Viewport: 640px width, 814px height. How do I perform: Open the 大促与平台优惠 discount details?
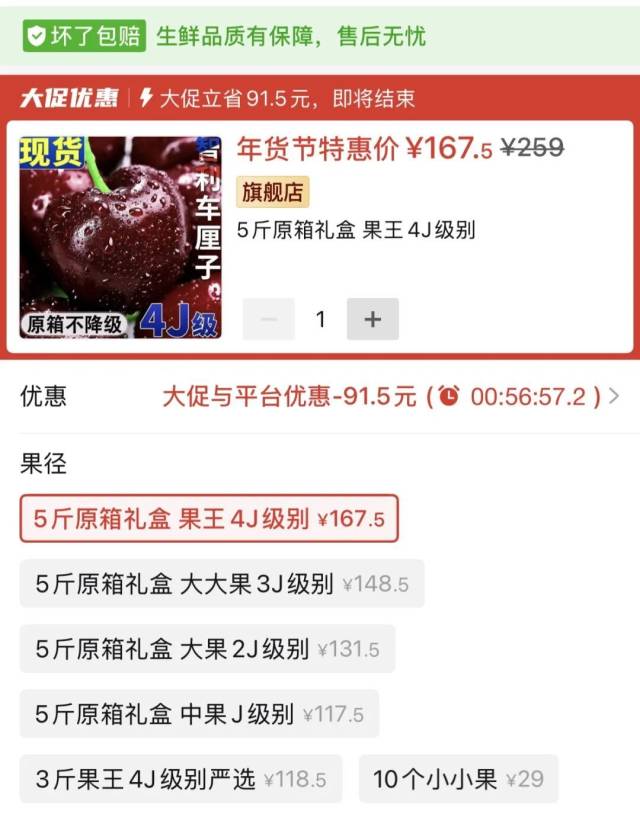(390, 397)
